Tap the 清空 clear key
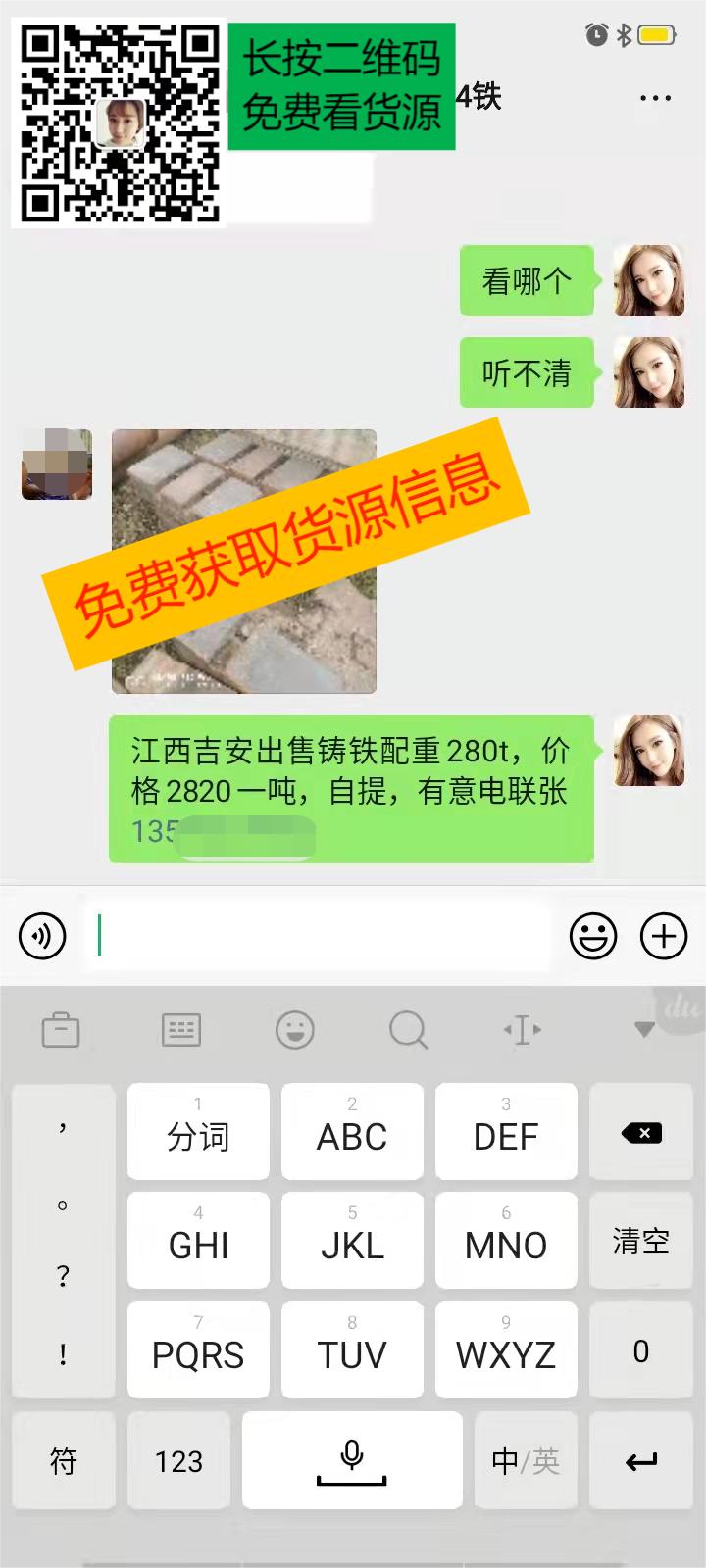The image size is (706, 1568). click(x=641, y=1242)
